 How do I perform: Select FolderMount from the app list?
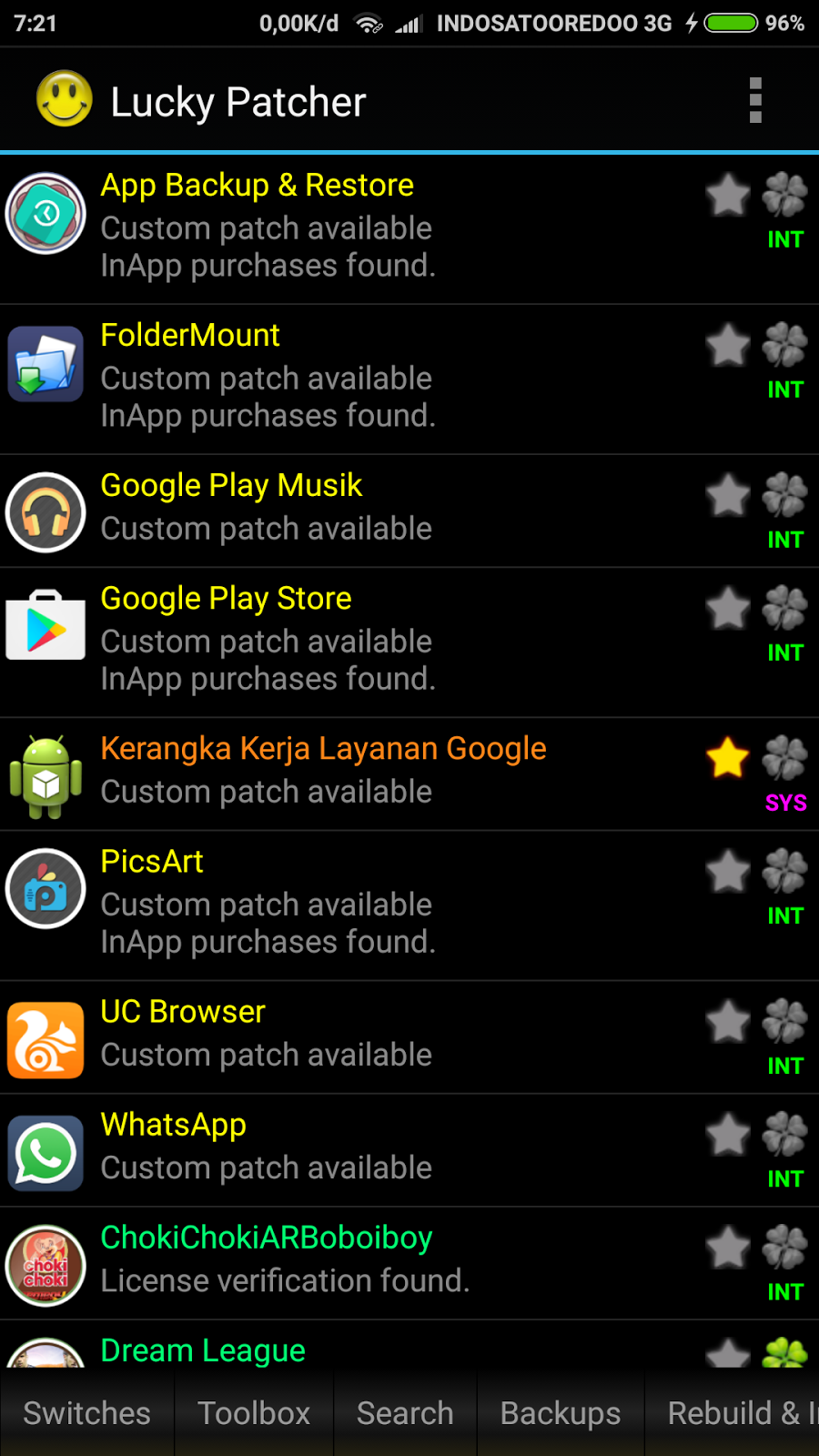point(364,378)
